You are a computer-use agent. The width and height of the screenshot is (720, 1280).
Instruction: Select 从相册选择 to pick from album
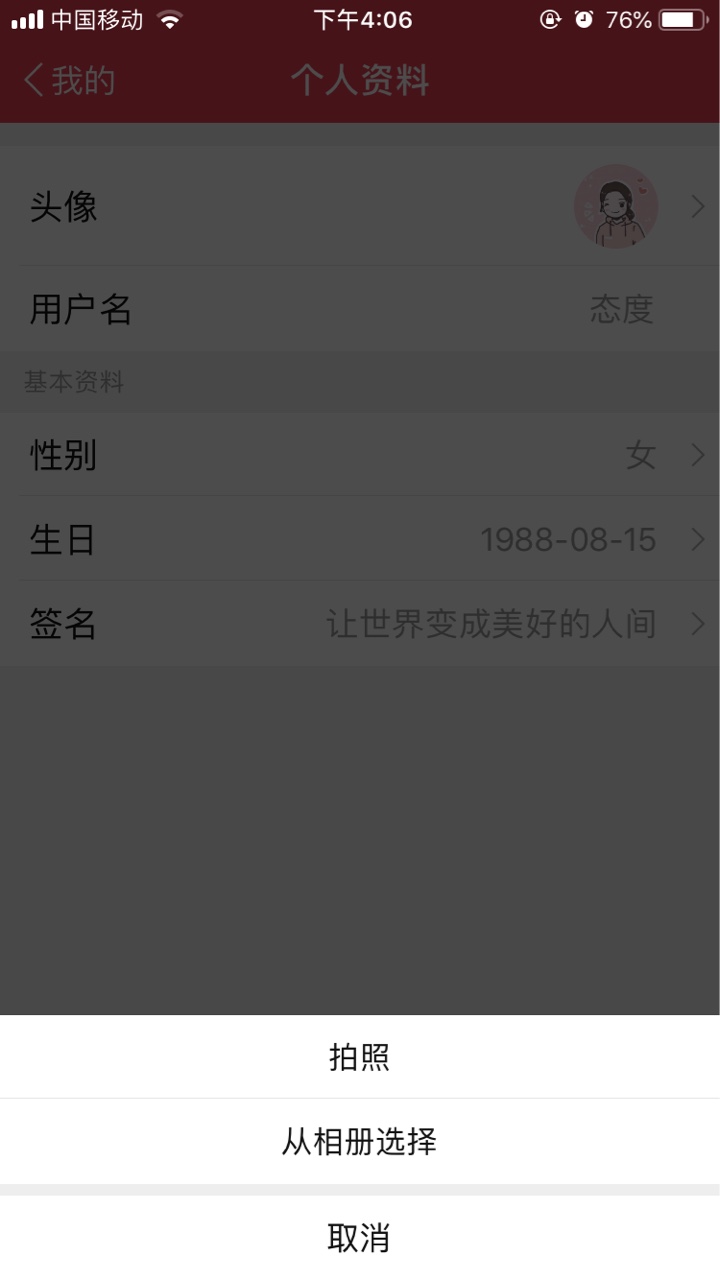pyautogui.click(x=360, y=1141)
